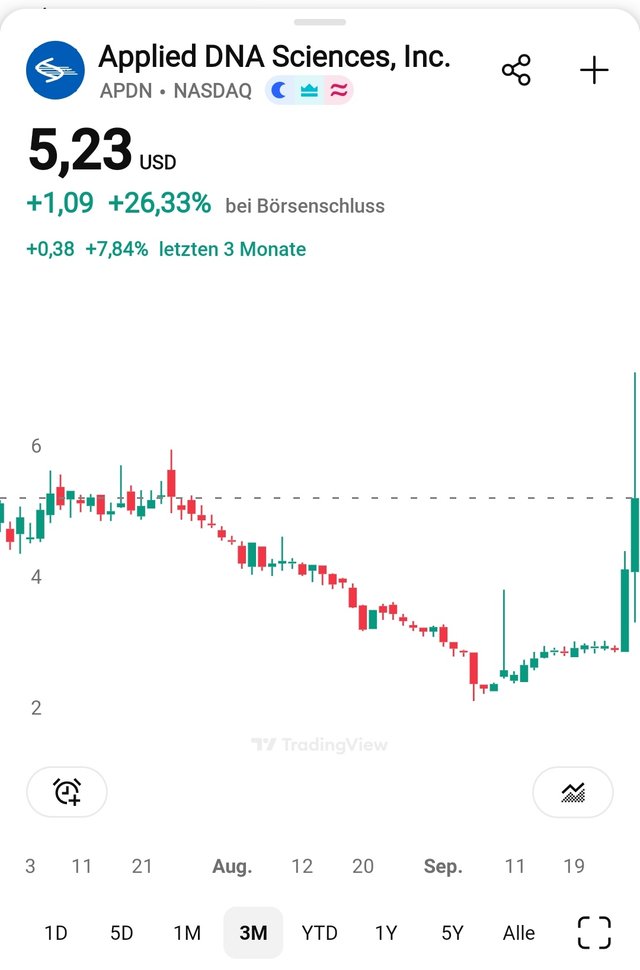Screen dimensions: 640x970
Task: Tap the APDN market status badges
Action: click(309, 91)
